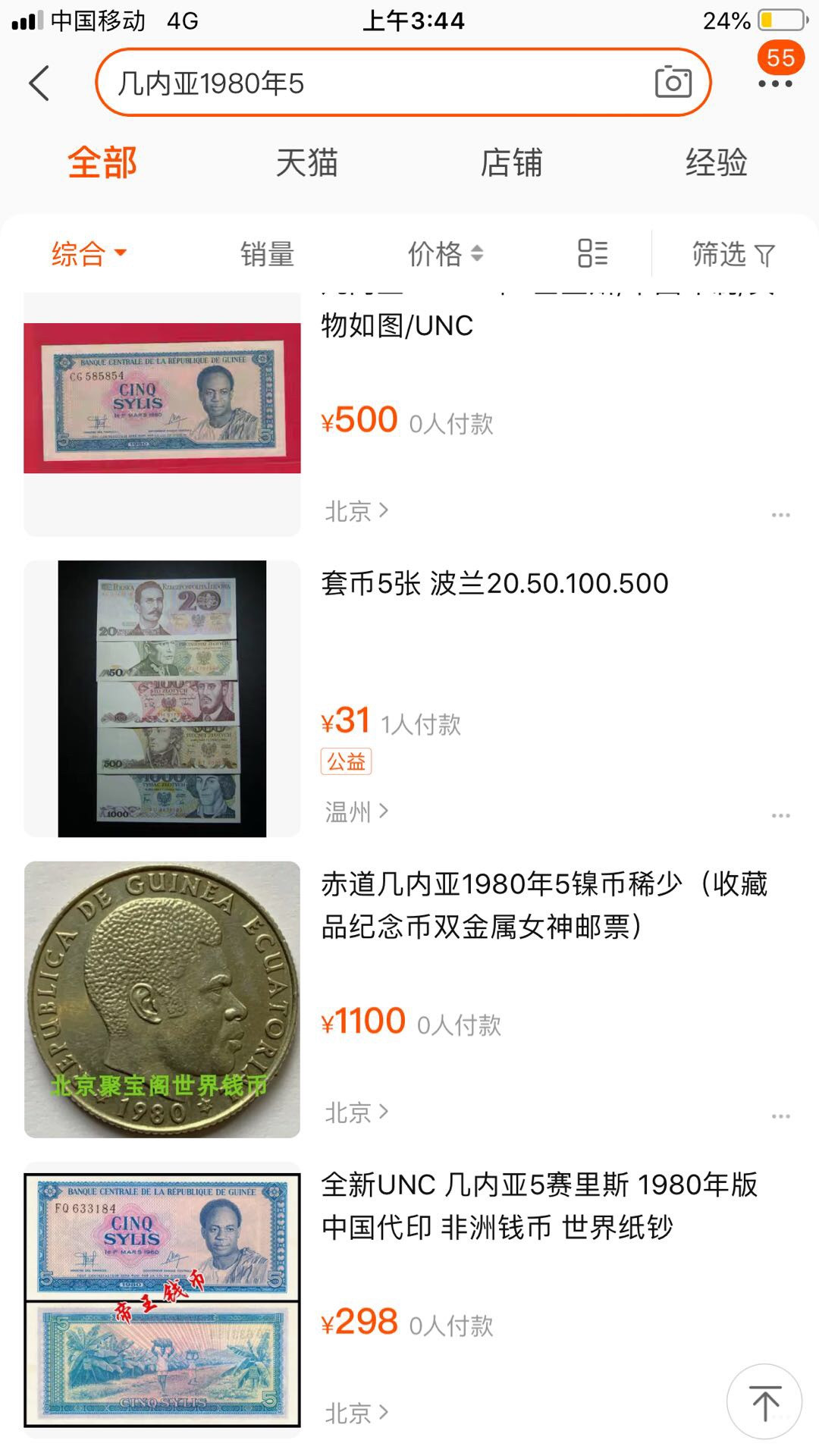Open the camera image search icon

pos(674,82)
